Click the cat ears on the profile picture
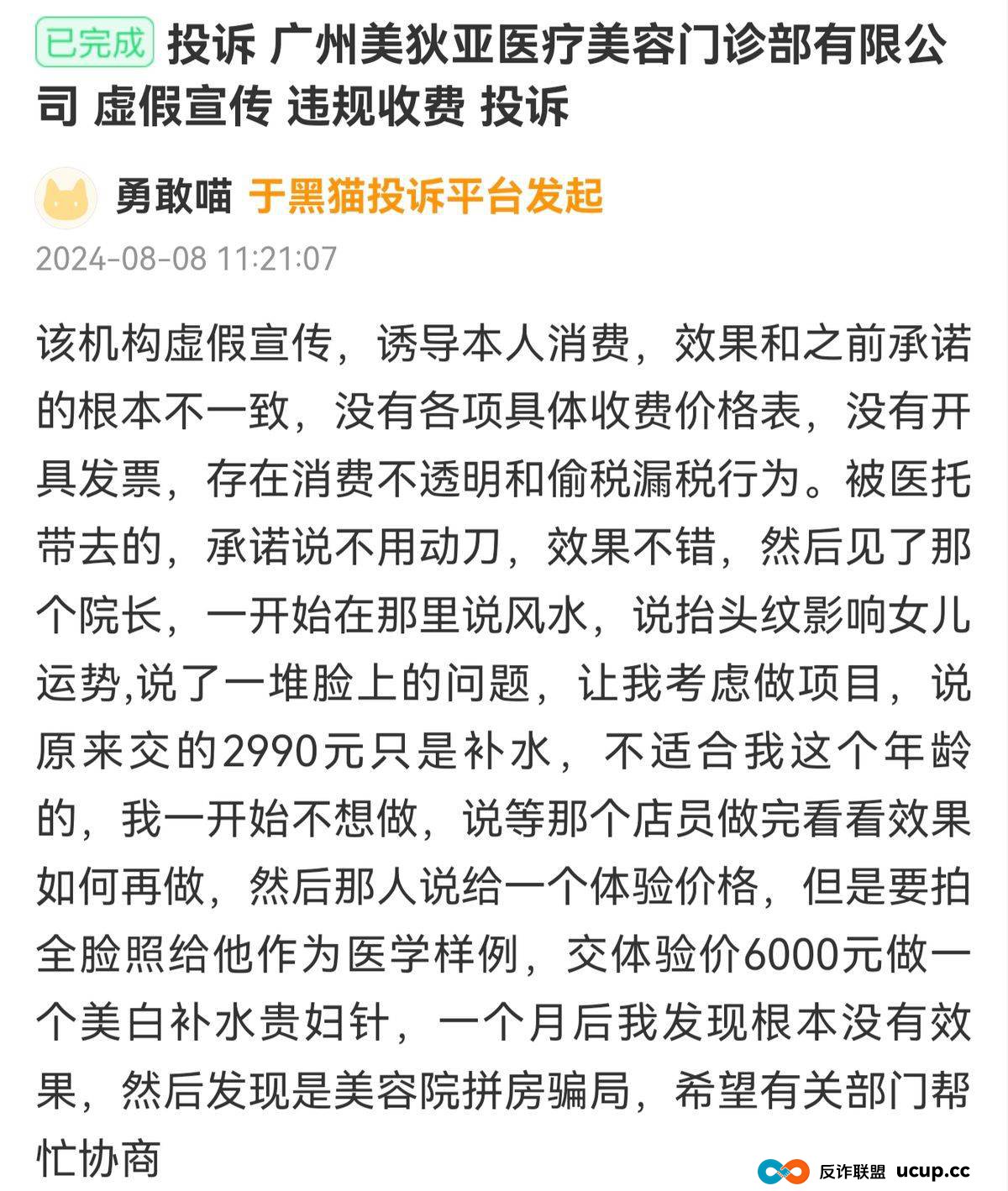Viewport: 1008px width, 1191px height. (66, 183)
